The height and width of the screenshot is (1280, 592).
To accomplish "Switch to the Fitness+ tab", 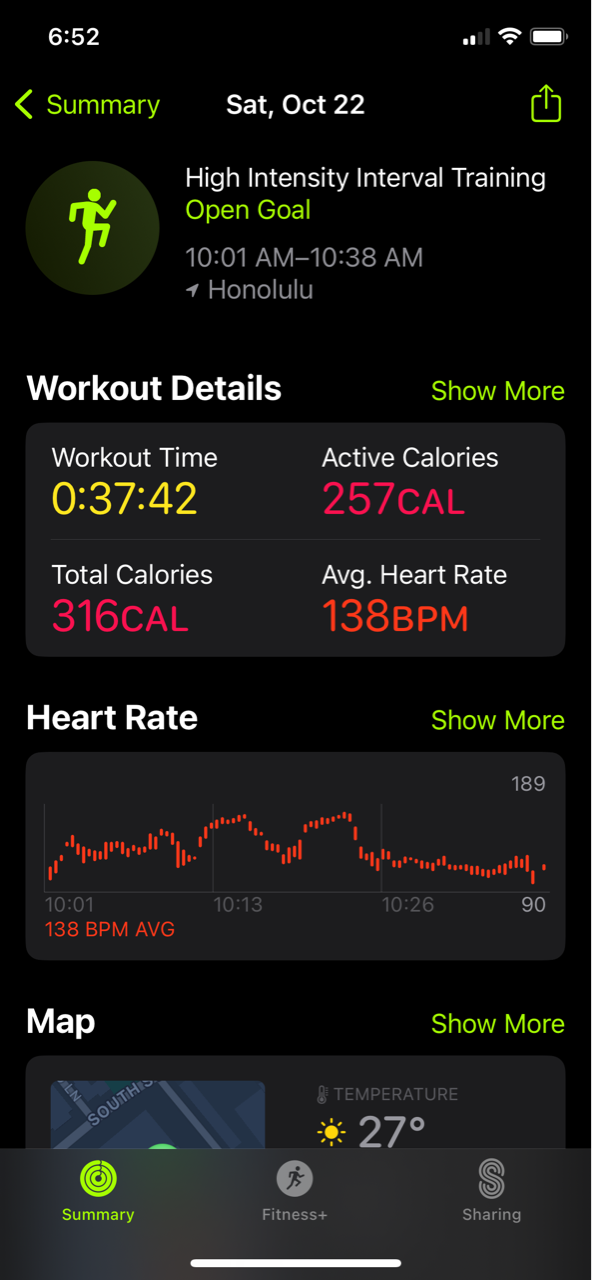I will tap(294, 1191).
